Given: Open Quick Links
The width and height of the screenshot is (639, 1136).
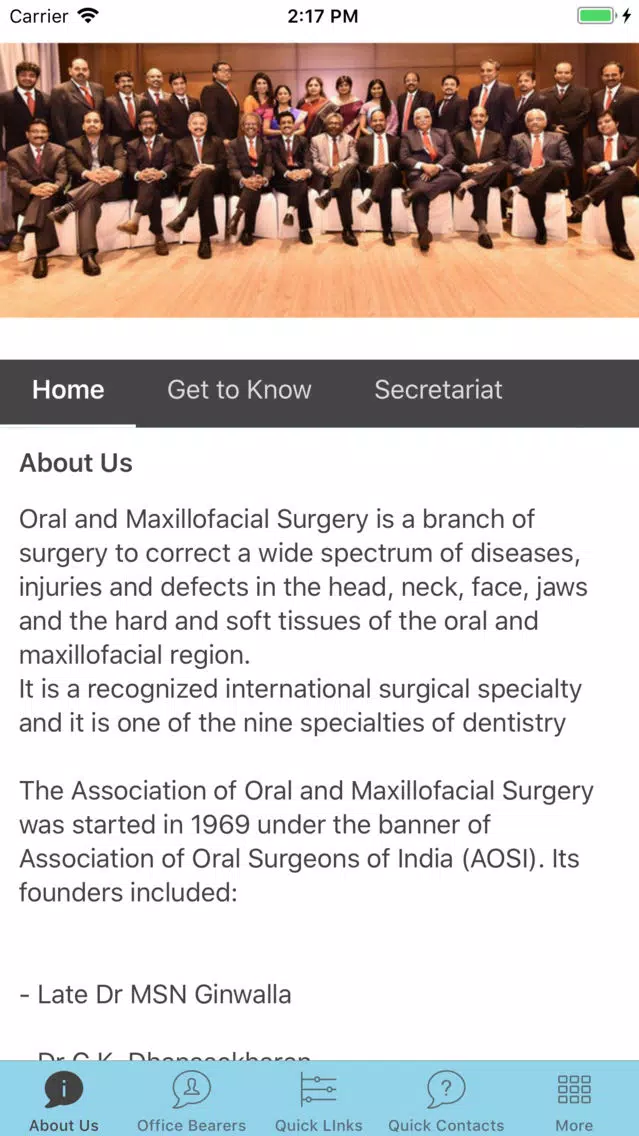Looking at the screenshot, I should click(319, 1100).
